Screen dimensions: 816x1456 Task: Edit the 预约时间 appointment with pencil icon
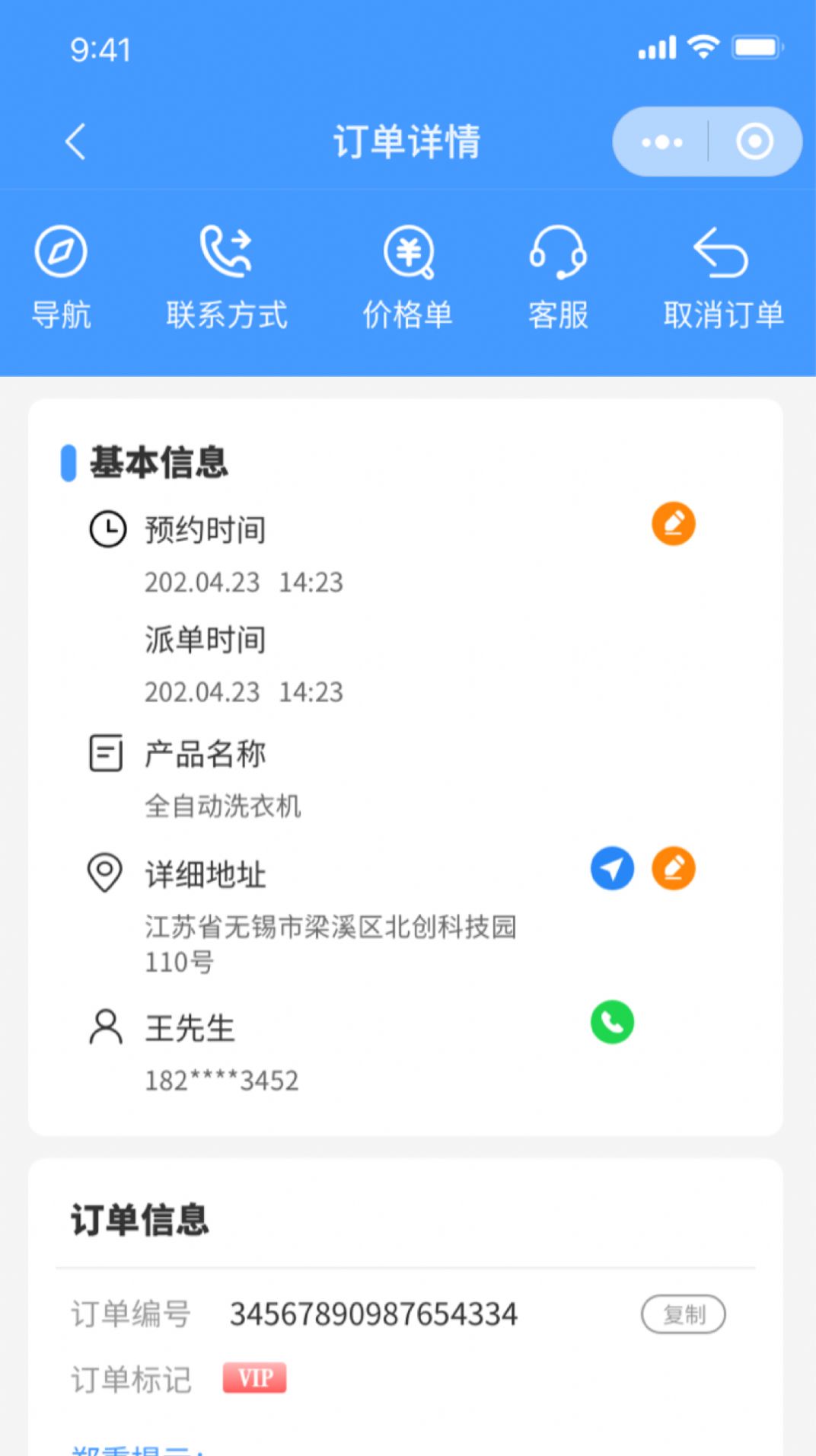[673, 523]
